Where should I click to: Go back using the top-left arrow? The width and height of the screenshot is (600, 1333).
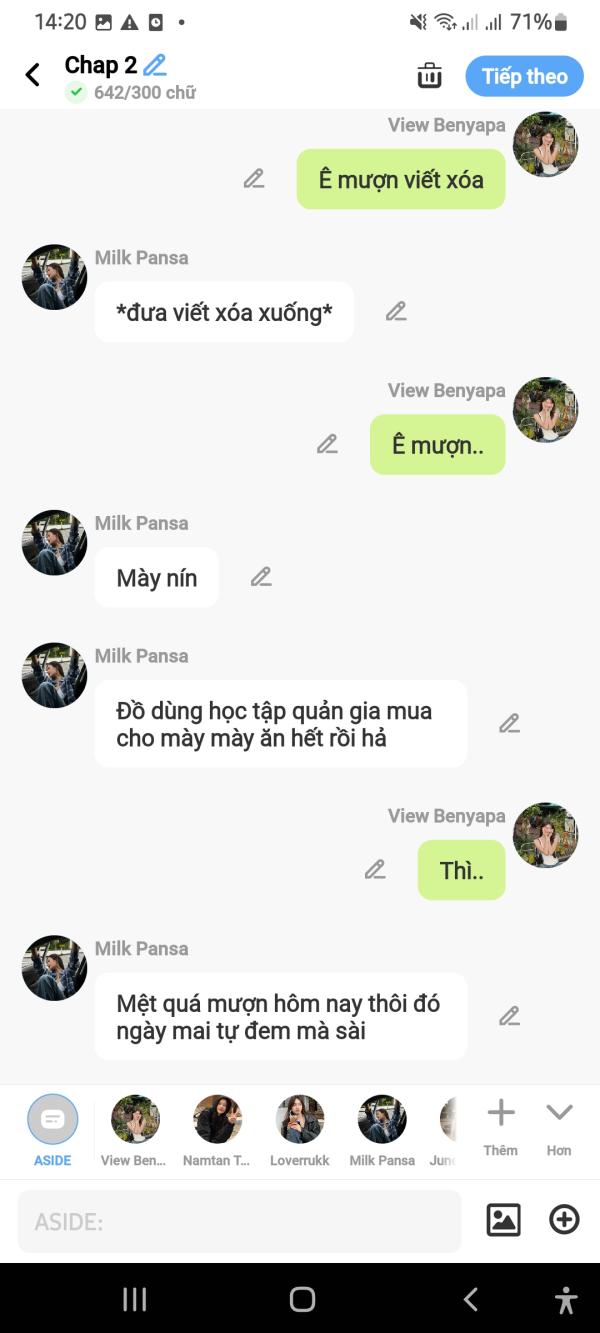(33, 75)
